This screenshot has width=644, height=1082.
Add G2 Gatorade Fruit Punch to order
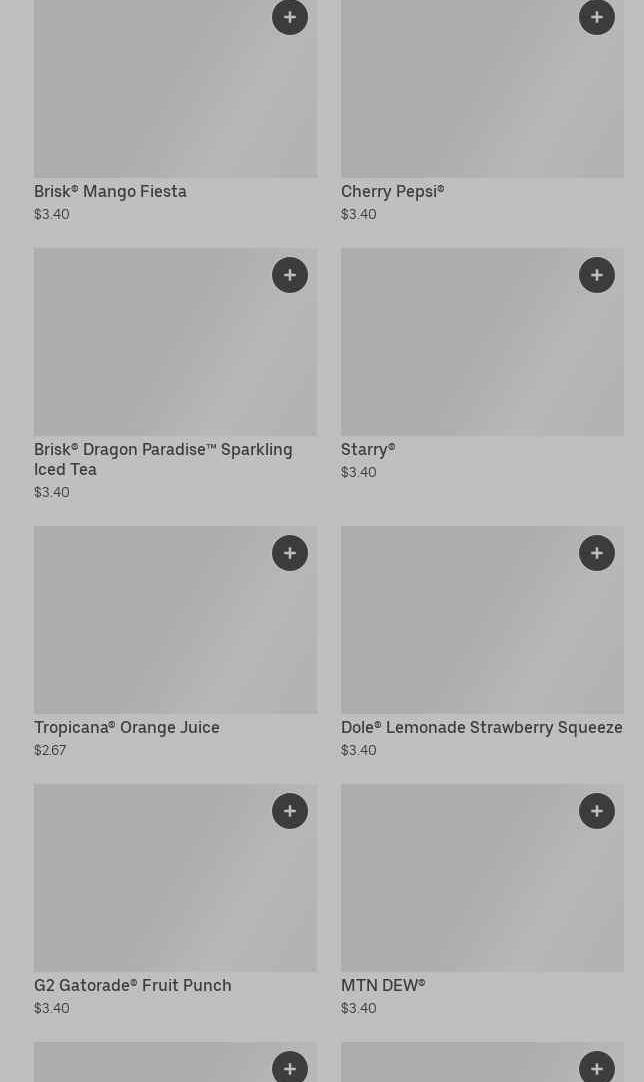290,811
